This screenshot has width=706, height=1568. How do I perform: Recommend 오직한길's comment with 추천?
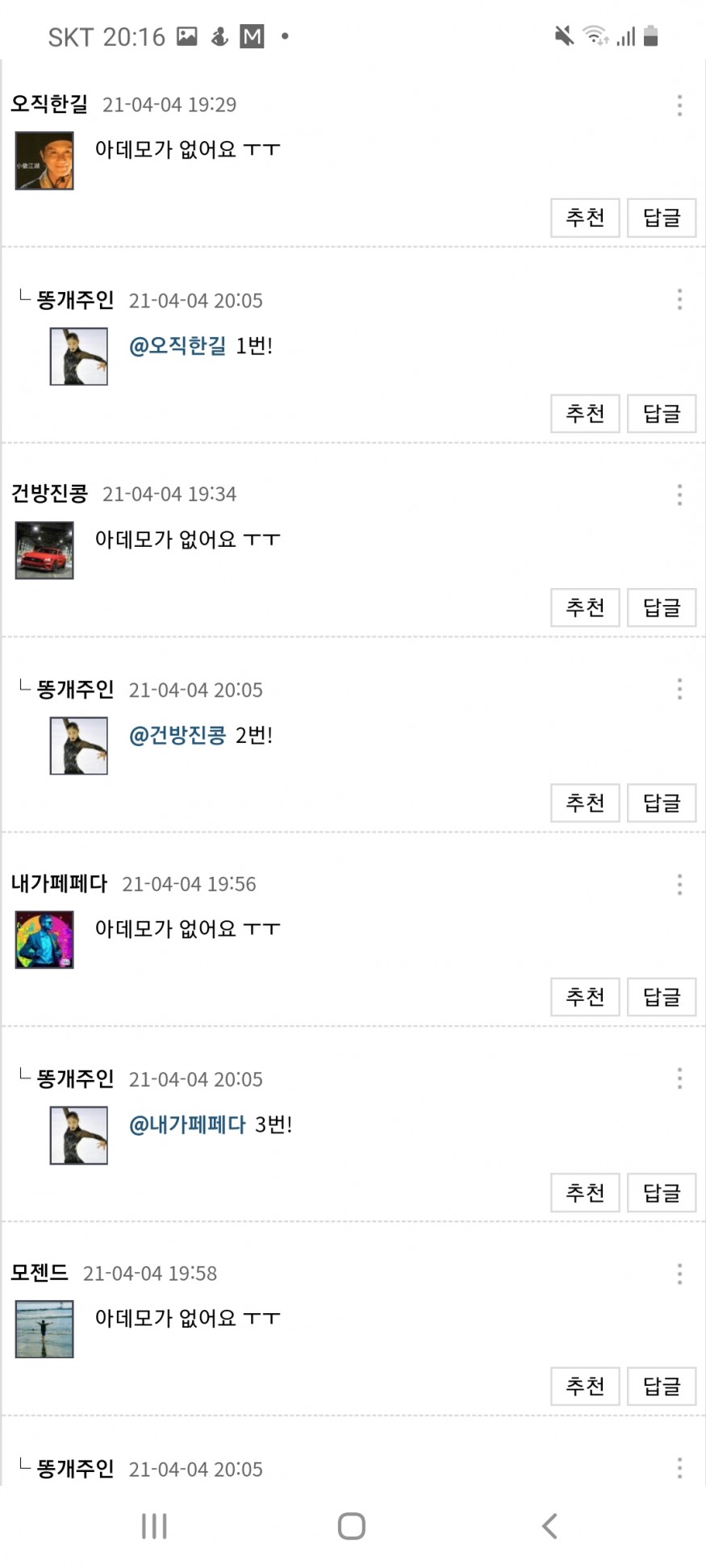pyautogui.click(x=585, y=218)
